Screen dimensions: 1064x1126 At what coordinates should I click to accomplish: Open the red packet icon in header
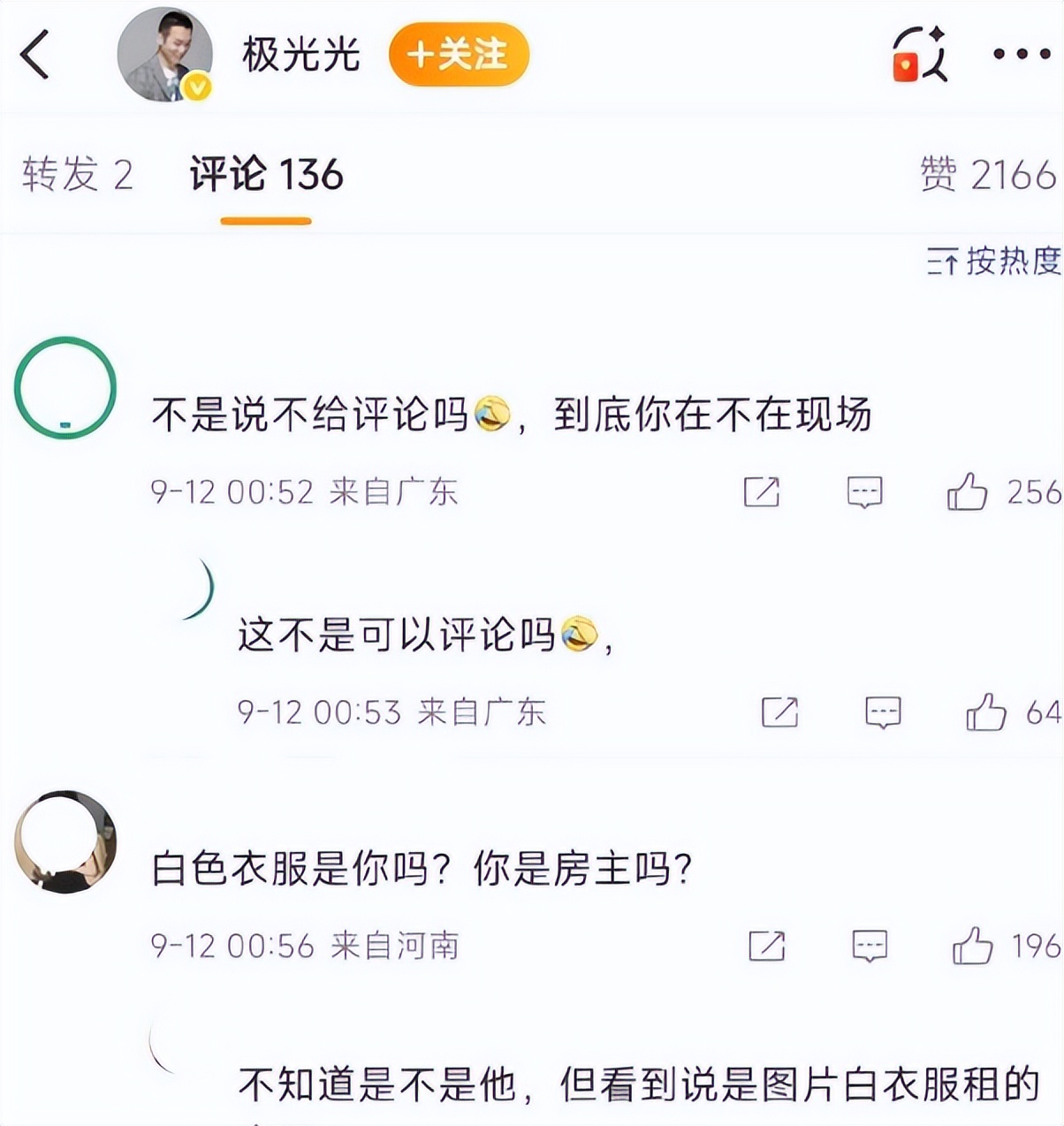tap(919, 55)
